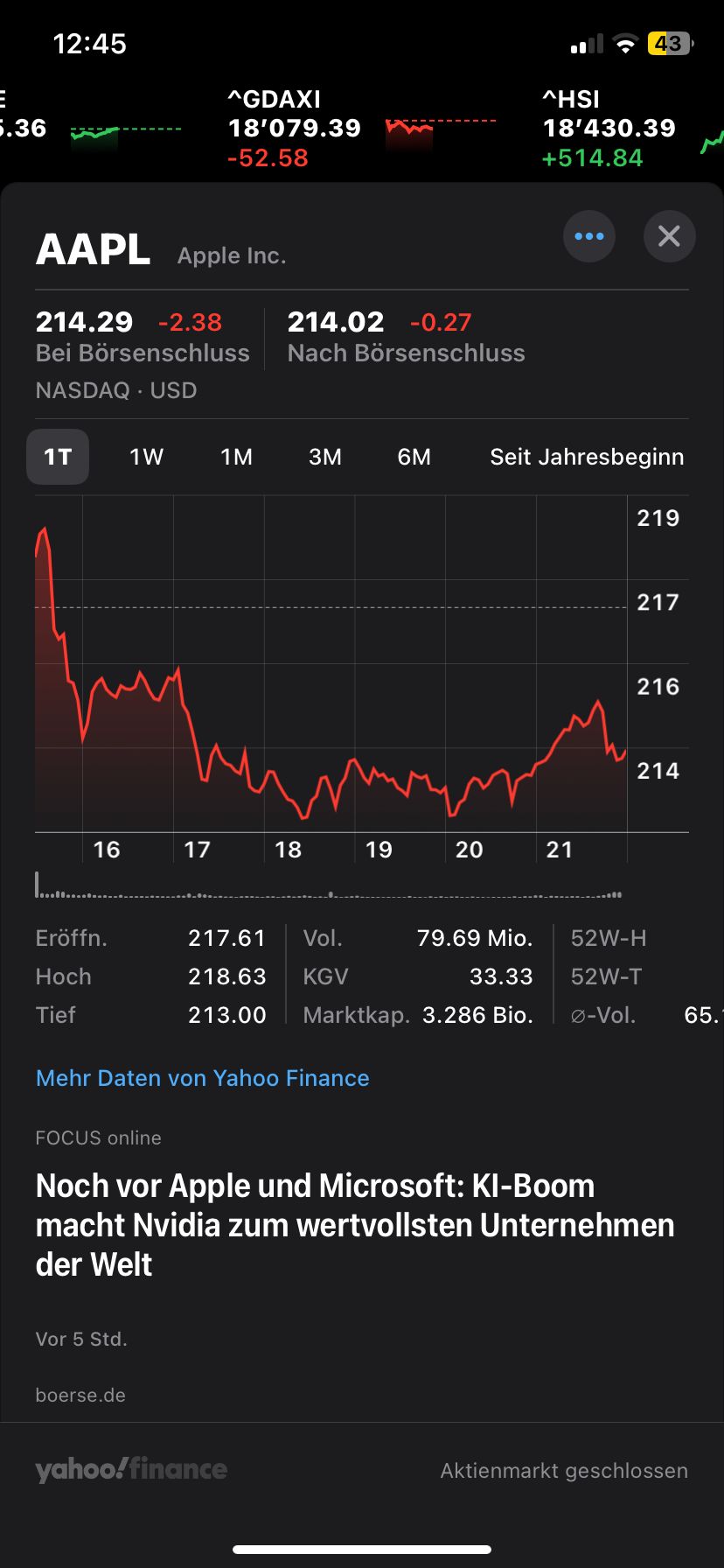This screenshot has height=1568, width=724.
Task: Open the ^GDAXI ticker item
Action: click(294, 129)
